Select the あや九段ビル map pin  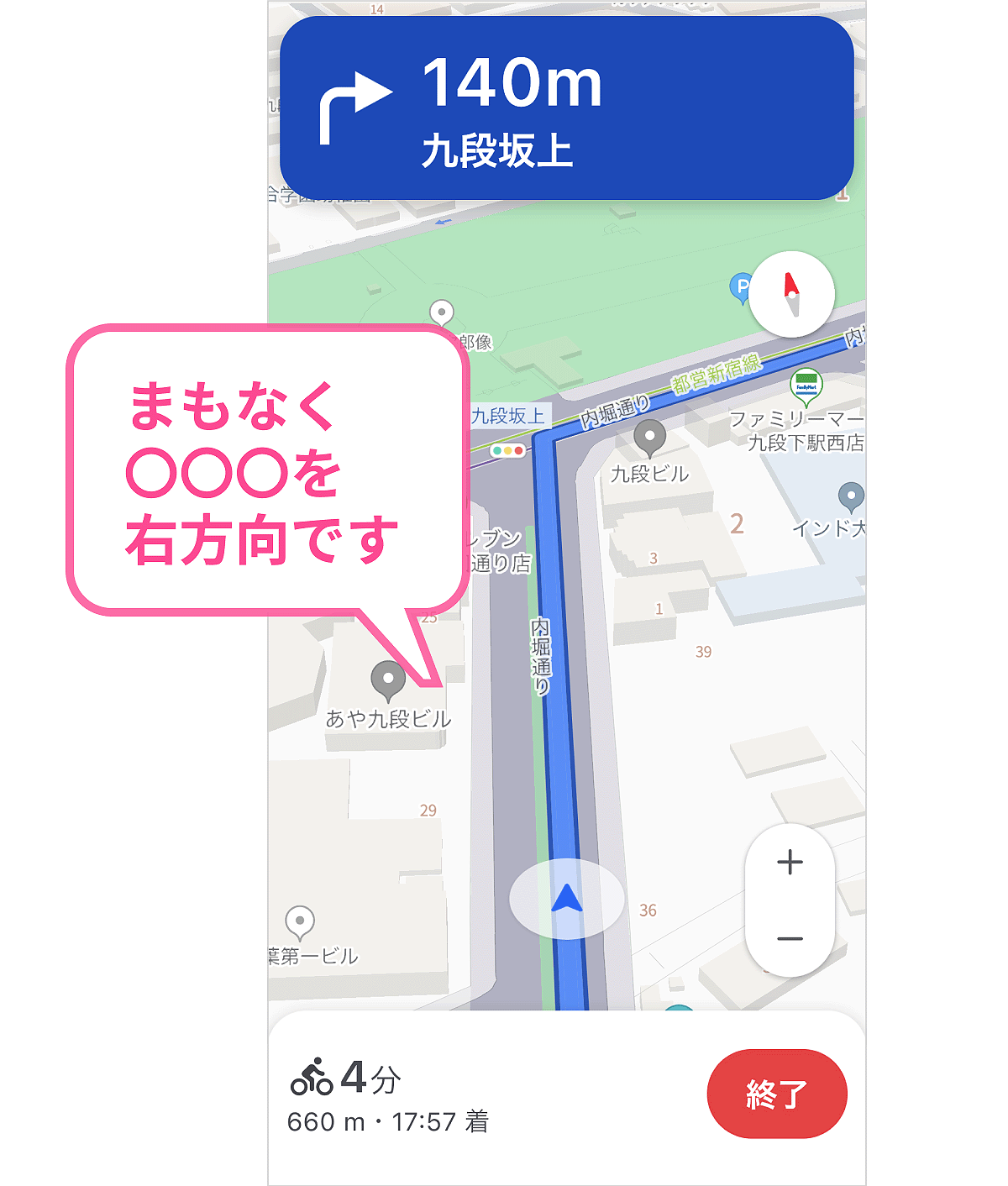(x=388, y=680)
